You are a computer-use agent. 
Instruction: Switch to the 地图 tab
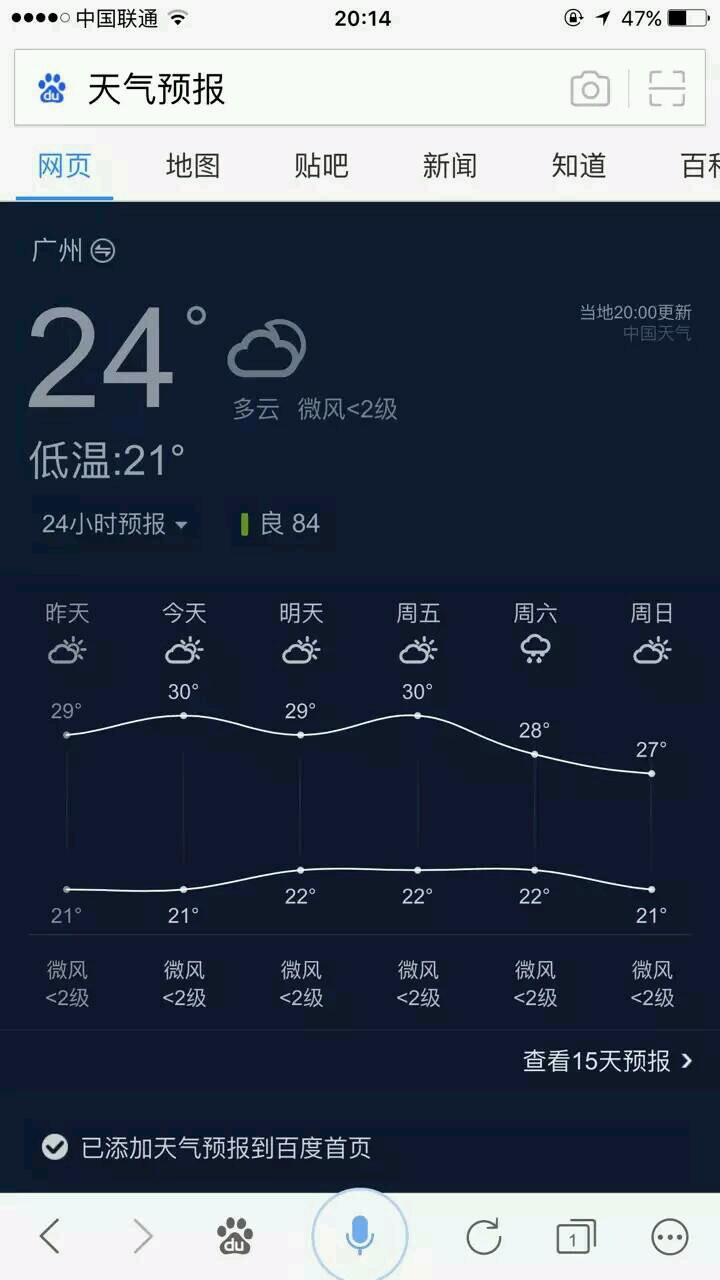point(192,166)
